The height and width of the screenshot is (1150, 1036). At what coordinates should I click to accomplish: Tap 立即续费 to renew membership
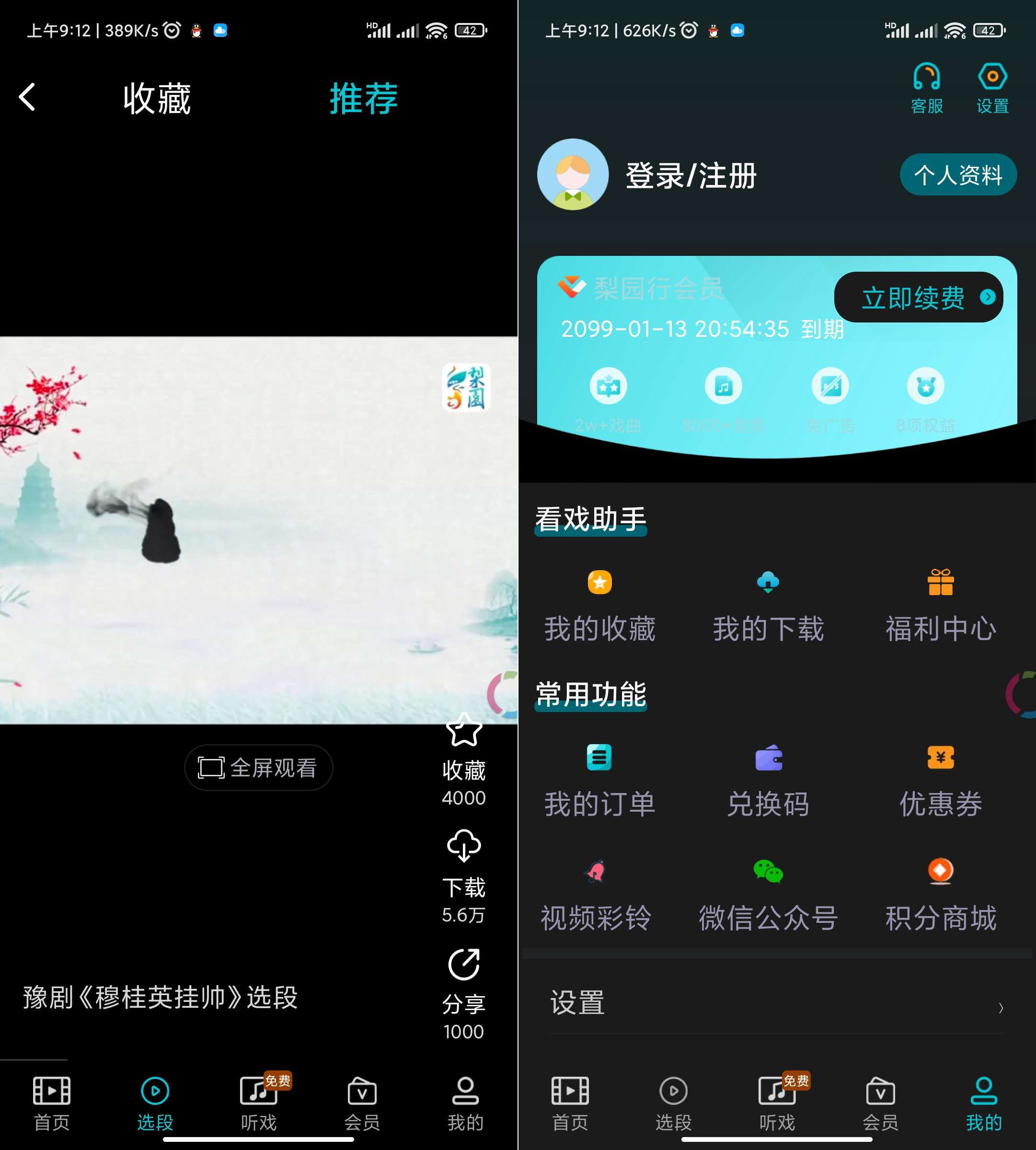[x=918, y=297]
